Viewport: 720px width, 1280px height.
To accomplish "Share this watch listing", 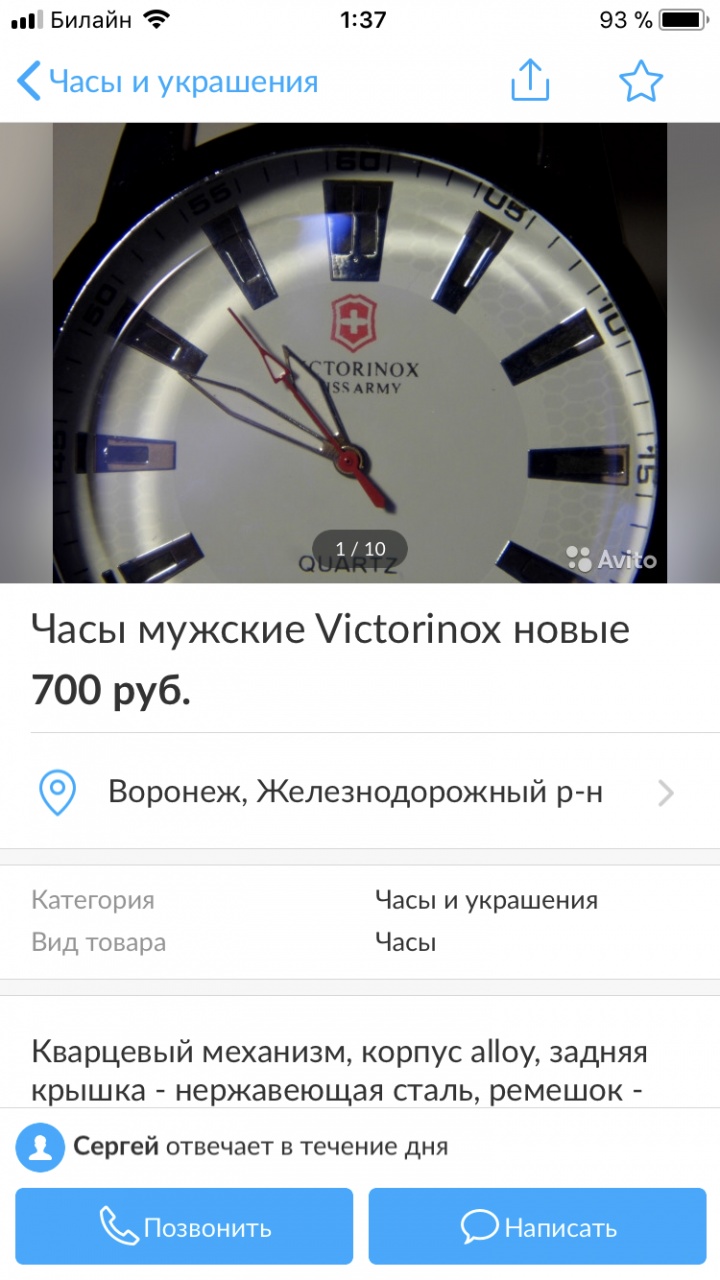I will pos(530,81).
